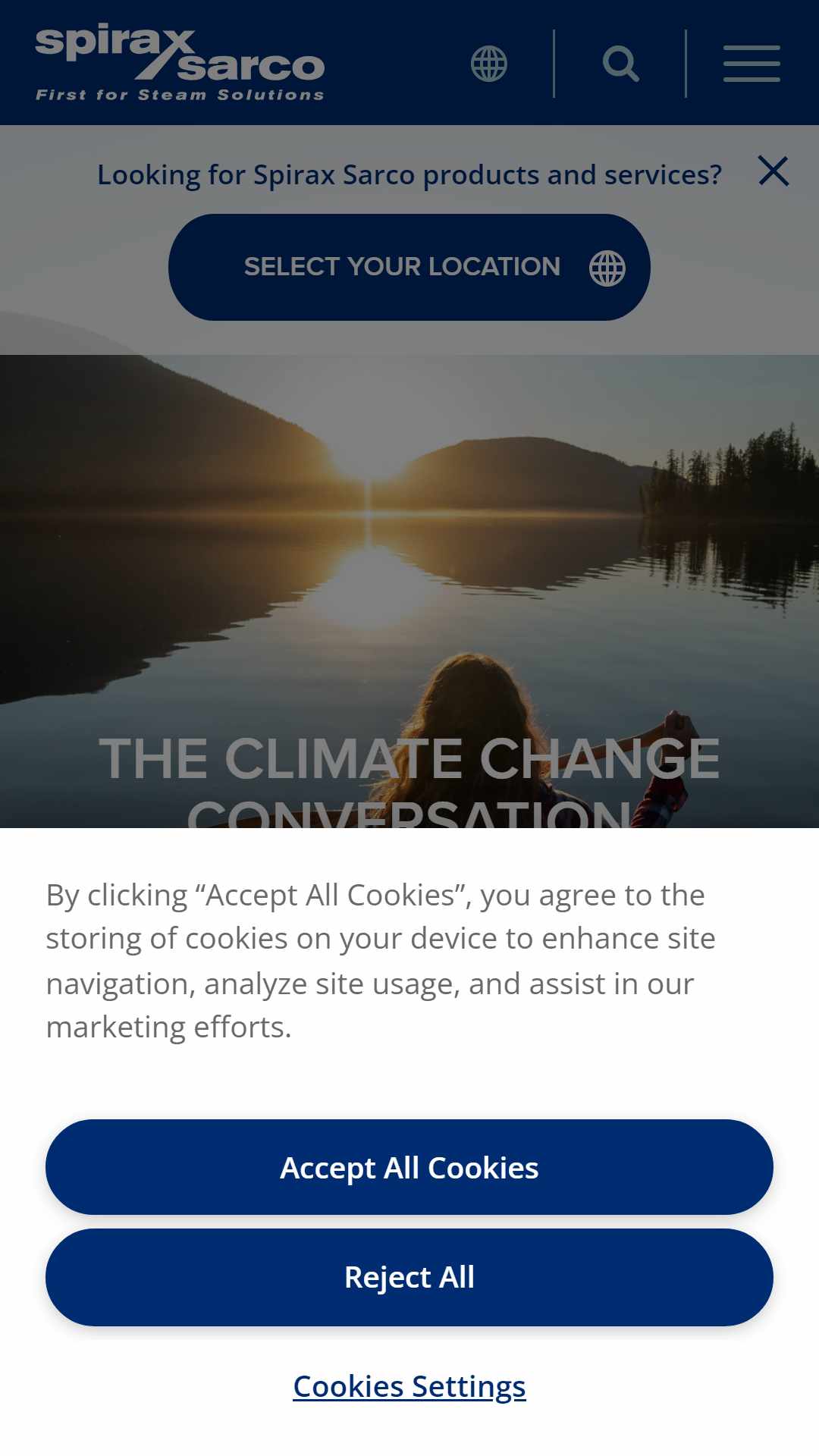This screenshot has width=819, height=1456.
Task: Dismiss the Spirax Sarco products banner
Action: [x=773, y=171]
